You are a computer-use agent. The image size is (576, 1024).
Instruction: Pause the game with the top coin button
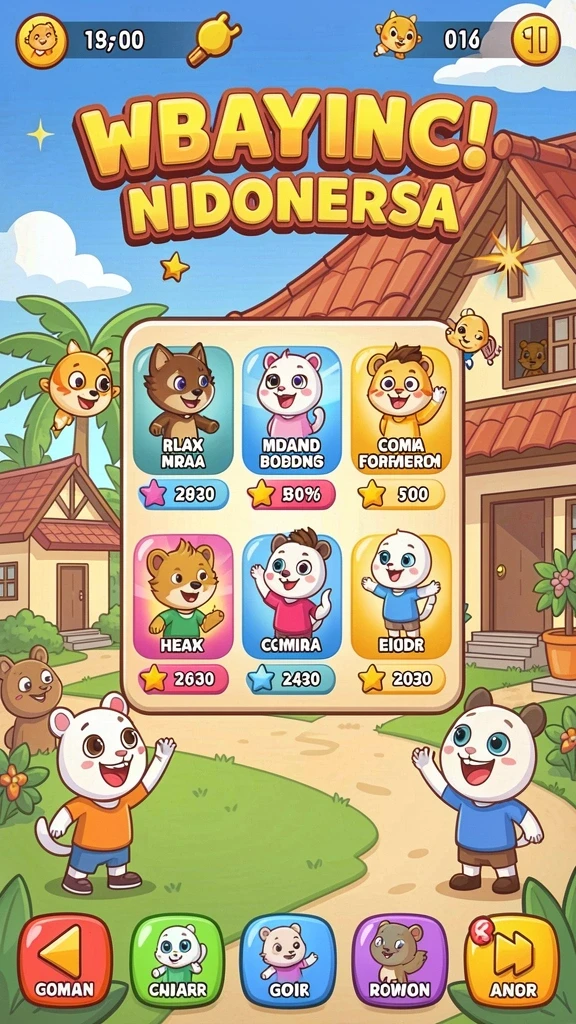[x=536, y=40]
